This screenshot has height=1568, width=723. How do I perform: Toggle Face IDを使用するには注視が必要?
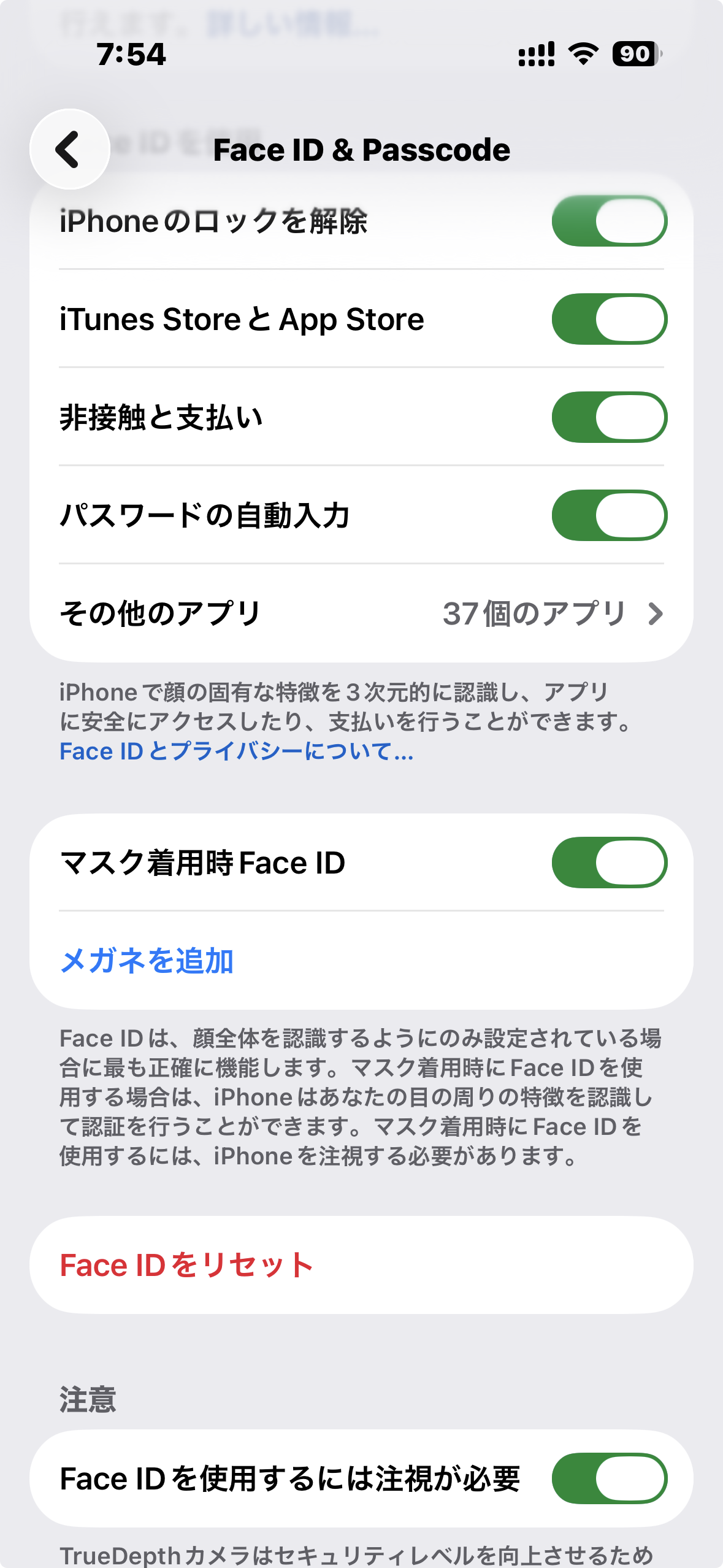(609, 1478)
